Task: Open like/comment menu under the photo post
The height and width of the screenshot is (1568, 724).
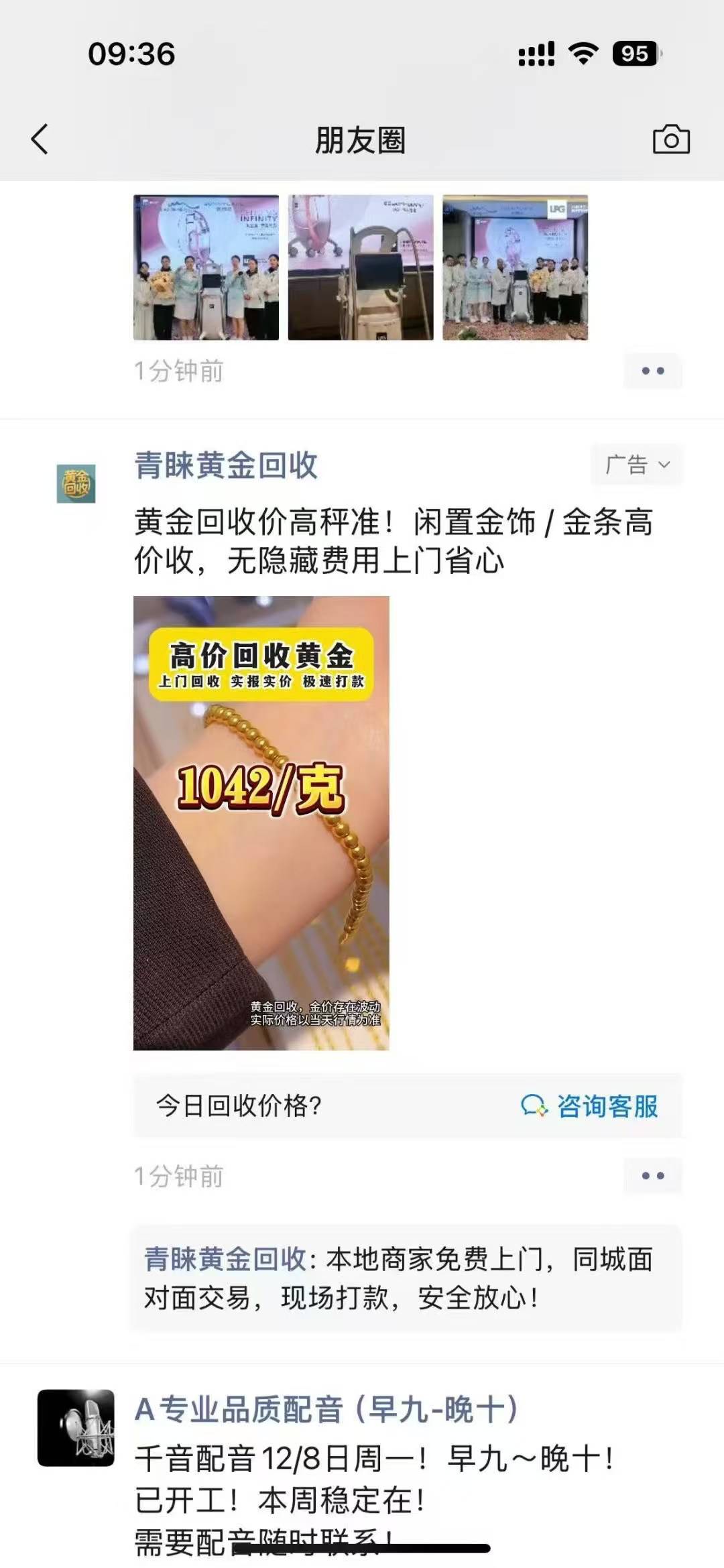Action: (652, 371)
